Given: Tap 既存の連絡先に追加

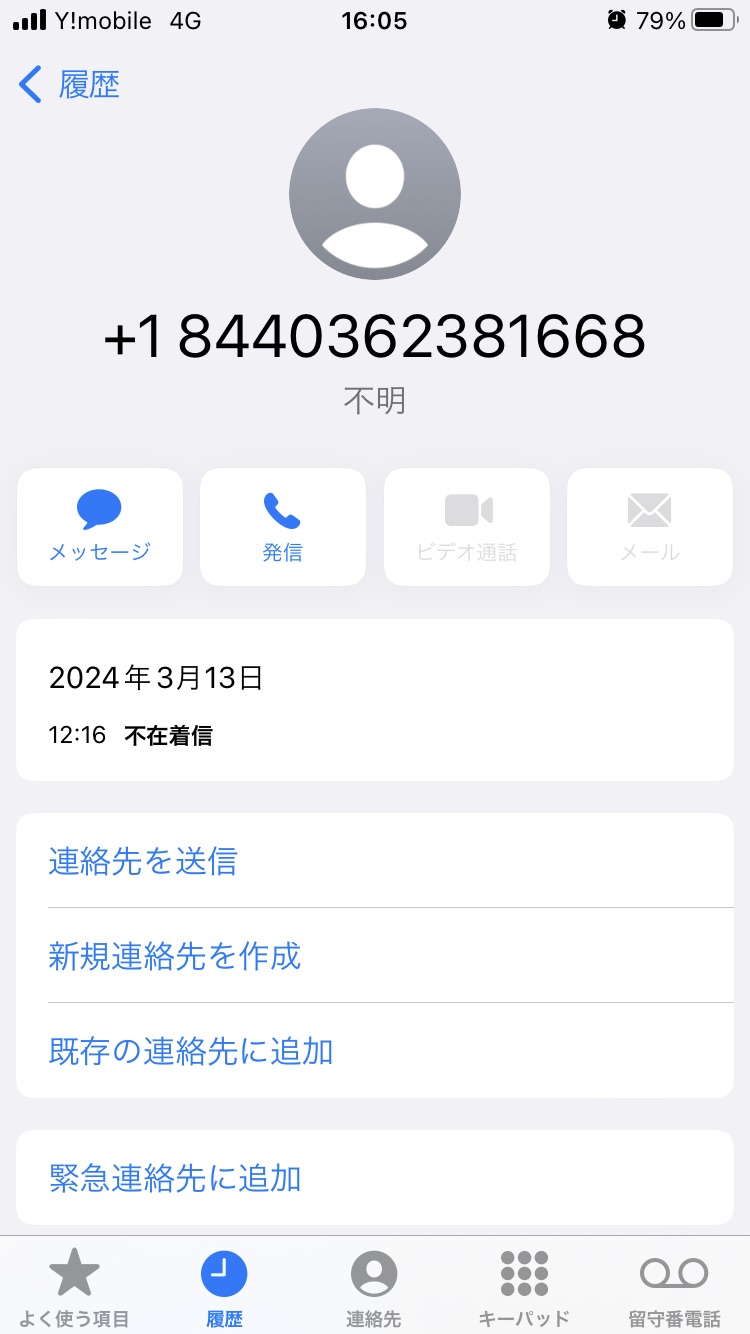Looking at the screenshot, I should pyautogui.click(x=190, y=1051).
